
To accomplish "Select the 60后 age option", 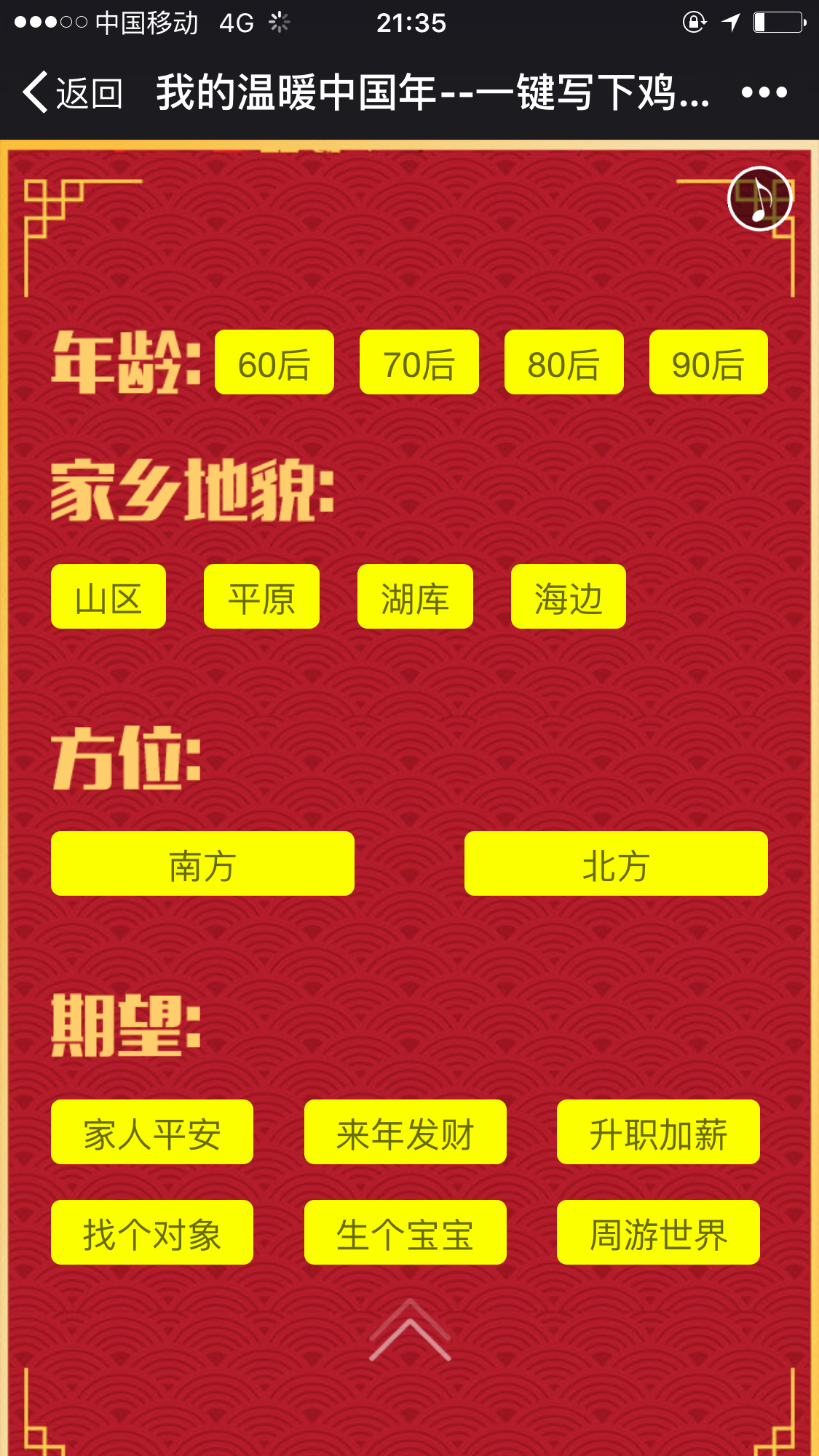I will pos(274,362).
